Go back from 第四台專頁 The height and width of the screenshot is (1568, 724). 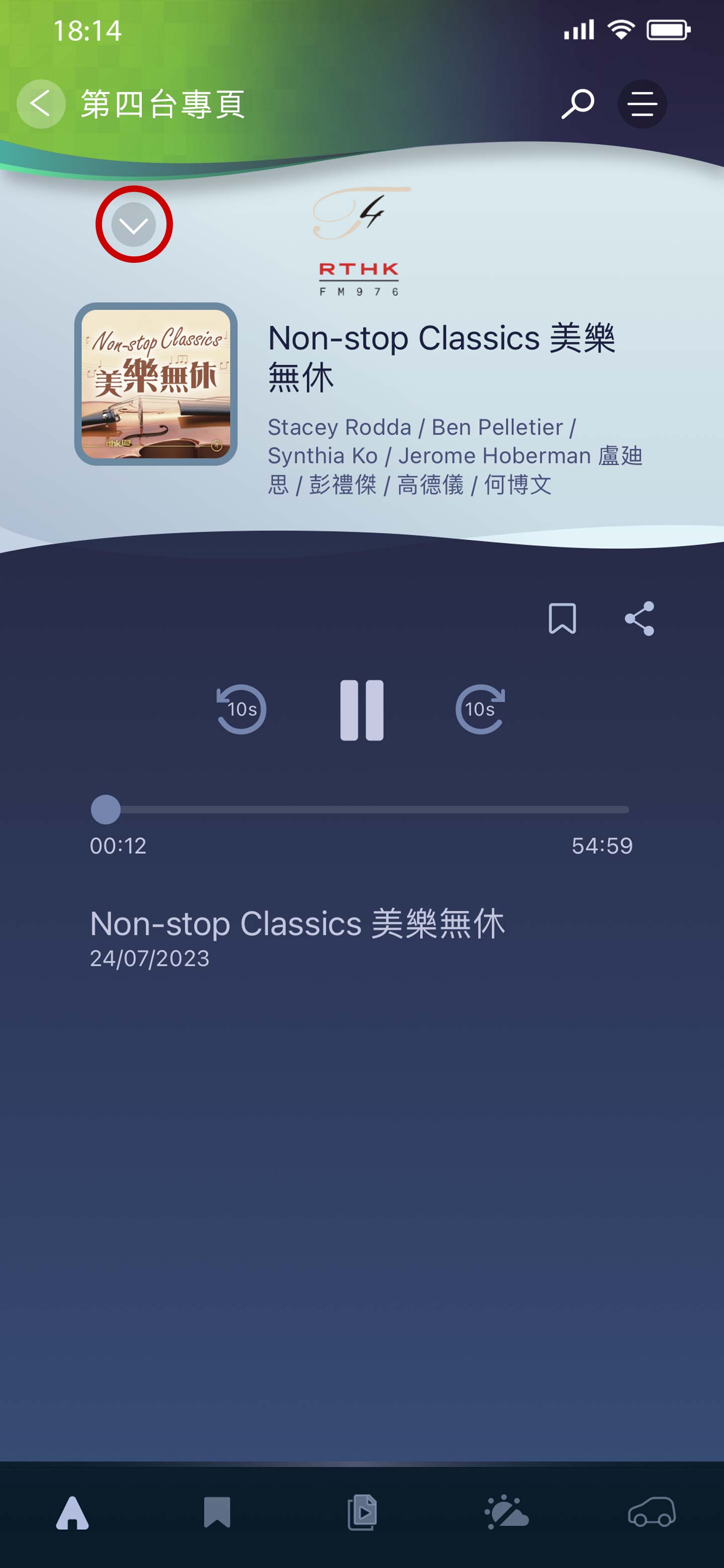coord(40,104)
